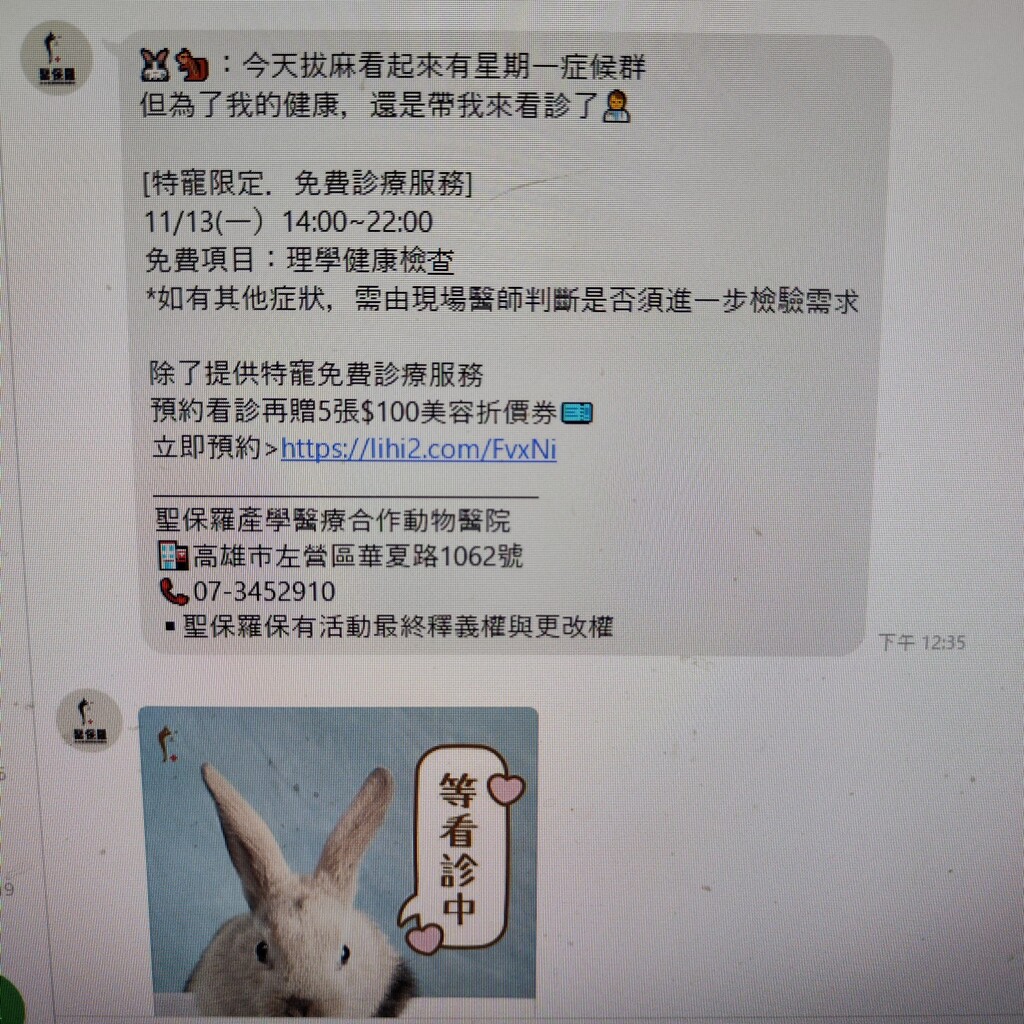This screenshot has width=1024, height=1024.
Task: Tap the sender avatar beside the rabbit image
Action: click(89, 721)
